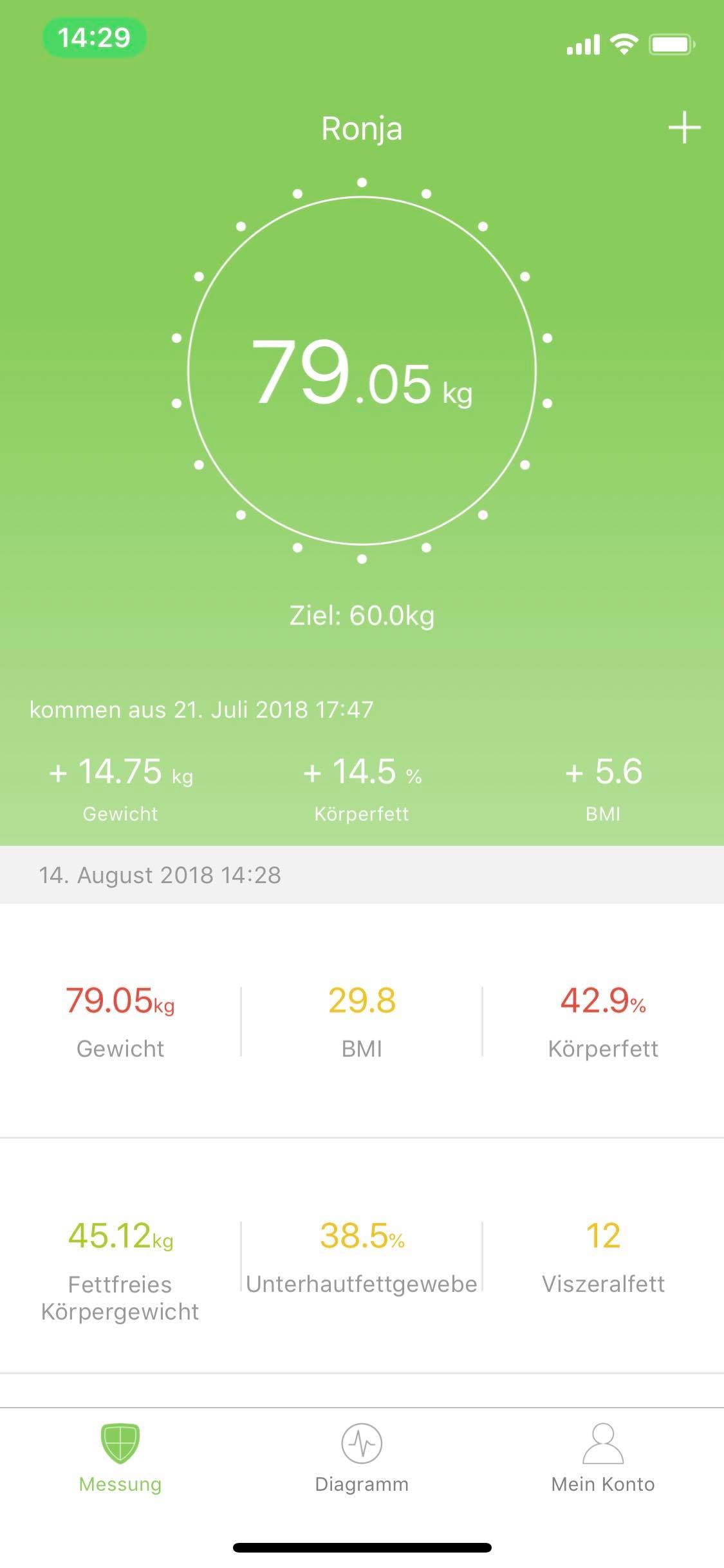The height and width of the screenshot is (1568, 724).
Task: View the Viszeralfett value details
Action: (603, 1256)
